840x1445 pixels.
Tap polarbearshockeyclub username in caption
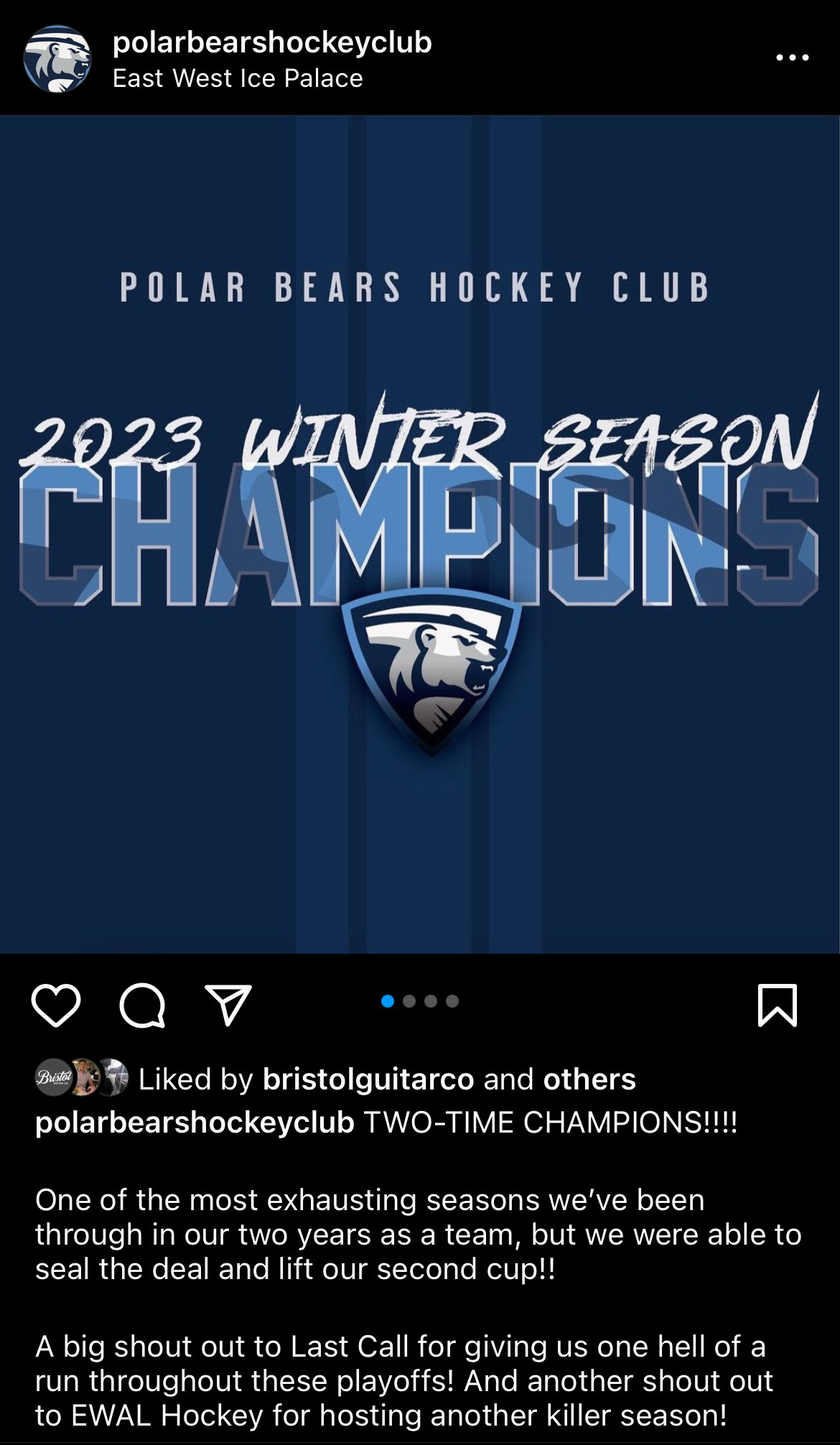point(195,1122)
